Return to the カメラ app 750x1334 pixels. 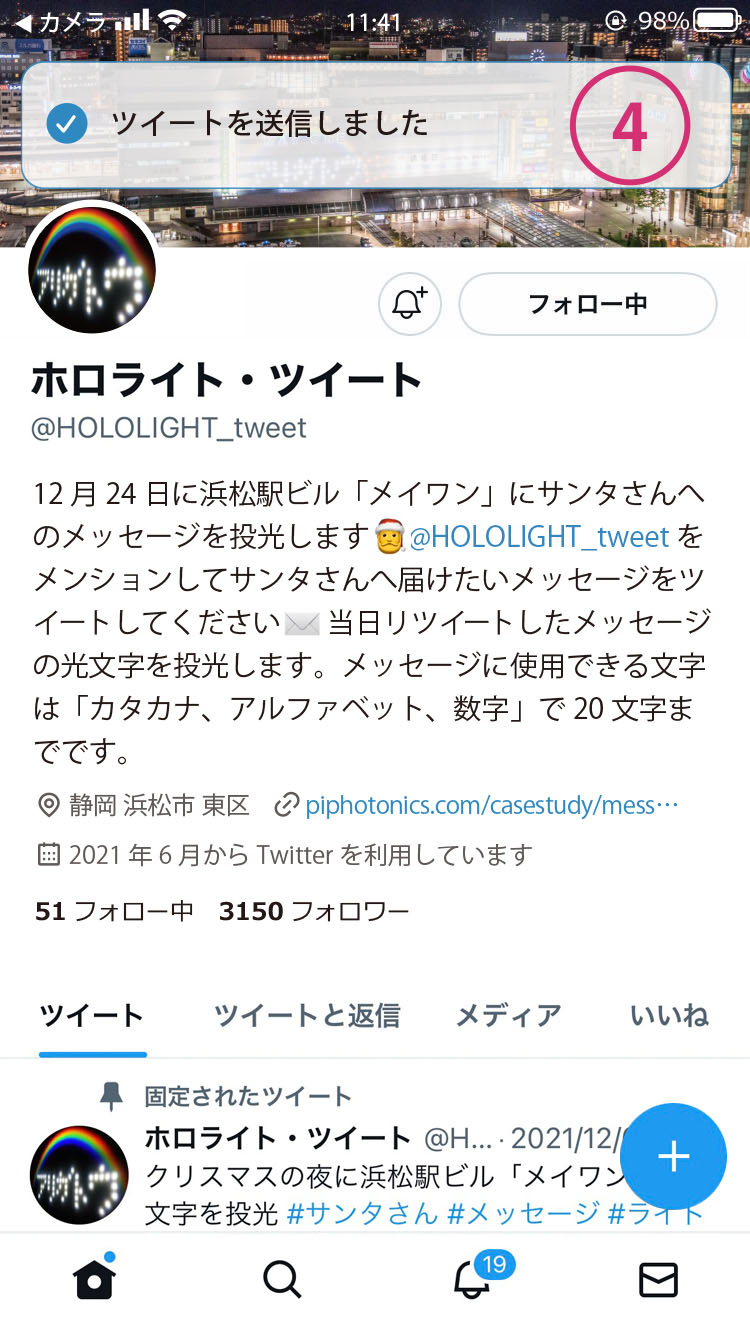60,21
